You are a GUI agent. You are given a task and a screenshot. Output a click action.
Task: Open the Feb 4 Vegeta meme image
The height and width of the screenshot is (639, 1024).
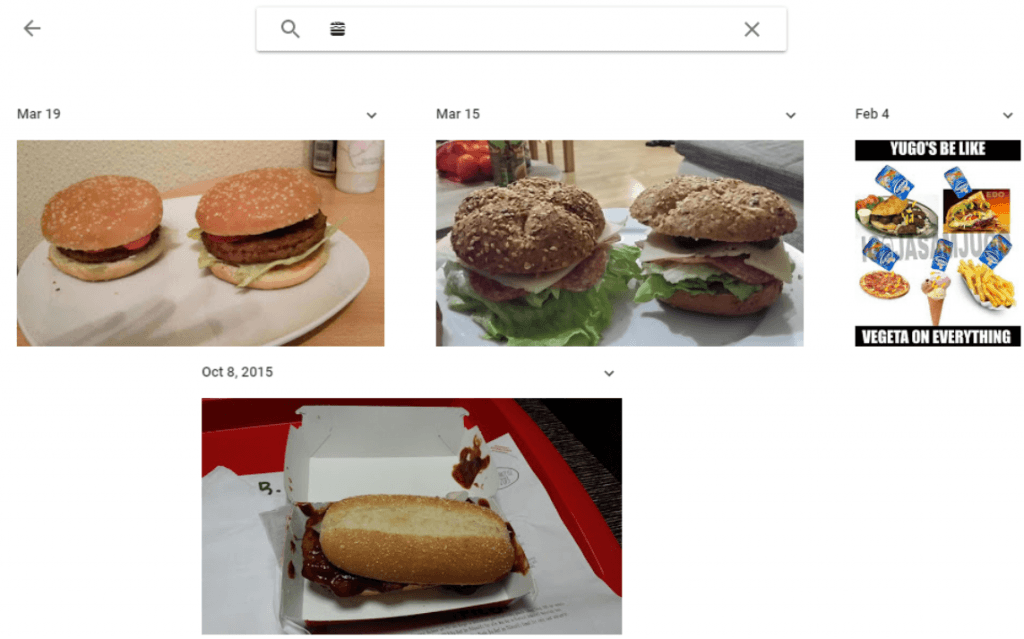pyautogui.click(x=937, y=243)
